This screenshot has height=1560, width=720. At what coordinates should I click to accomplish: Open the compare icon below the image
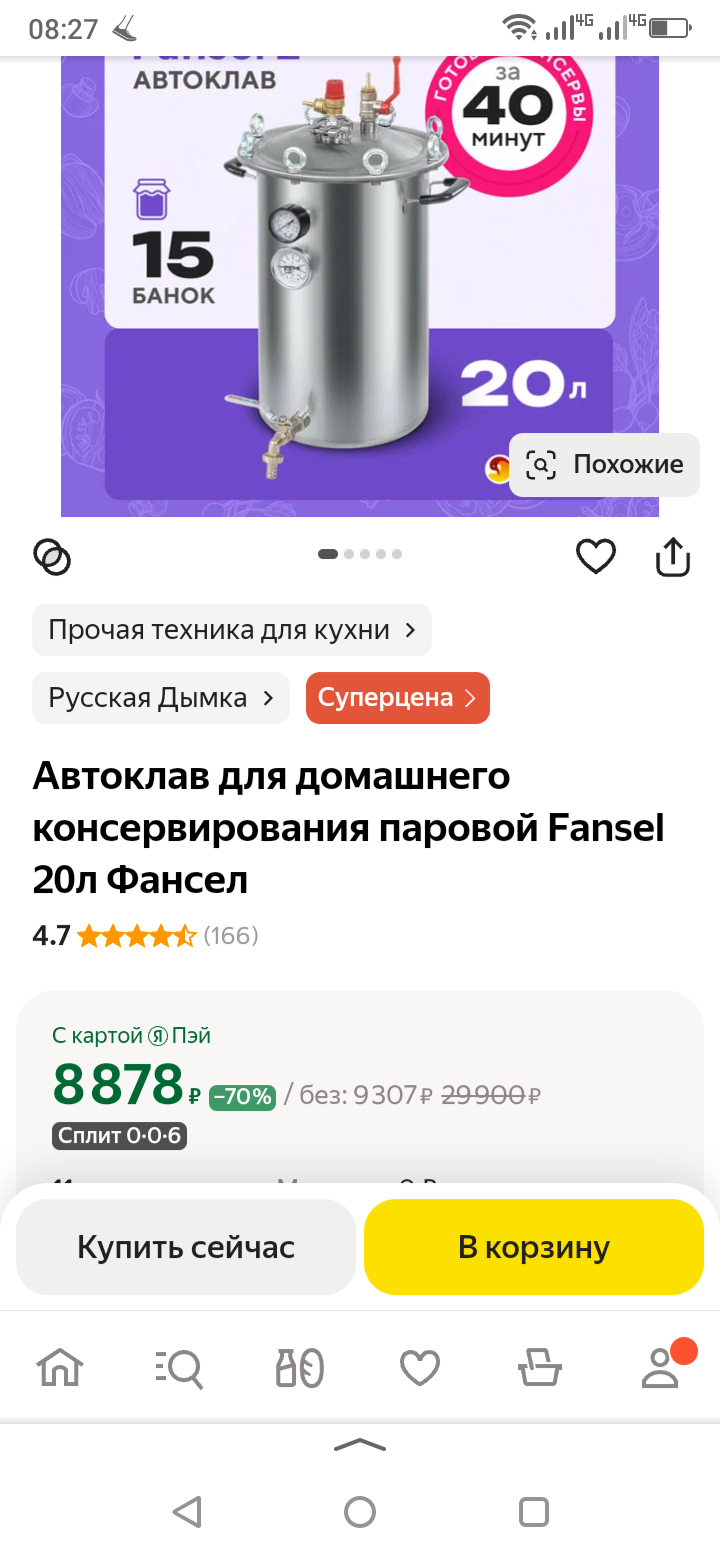pyautogui.click(x=52, y=556)
